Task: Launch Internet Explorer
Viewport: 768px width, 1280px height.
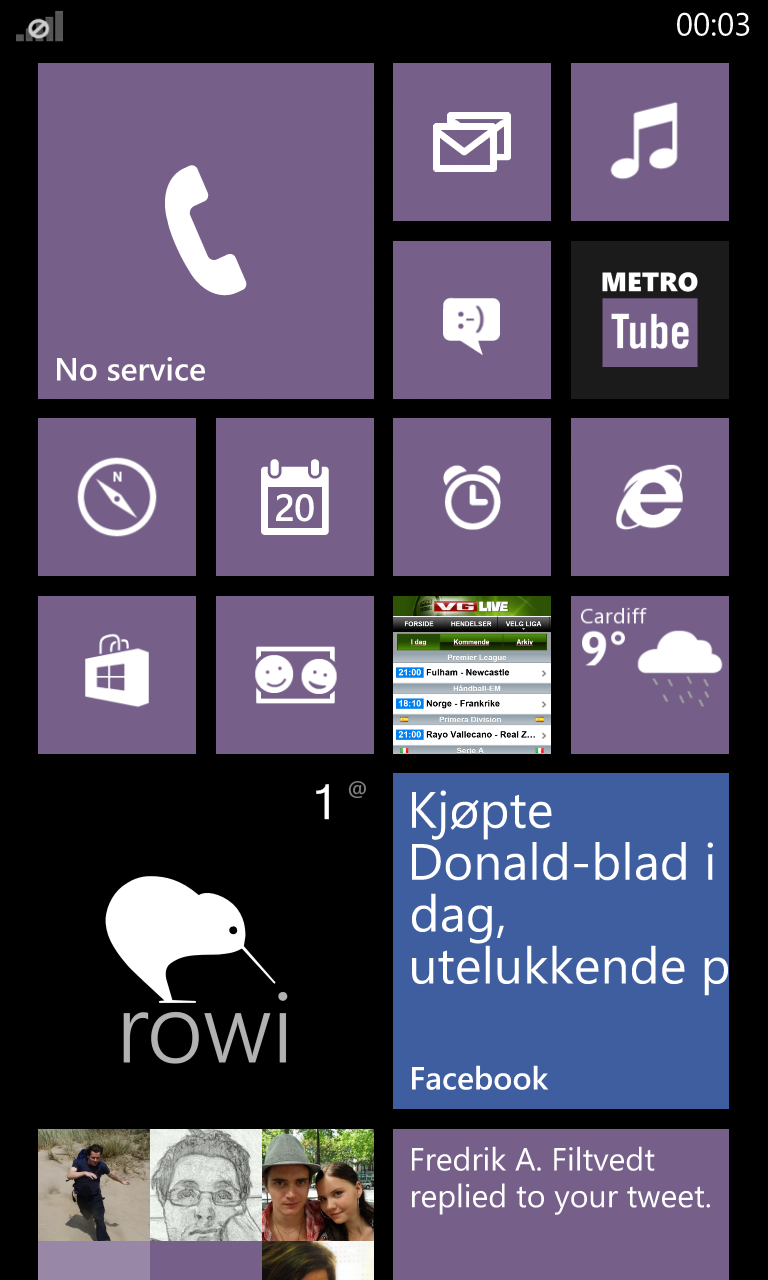Action: [x=650, y=497]
